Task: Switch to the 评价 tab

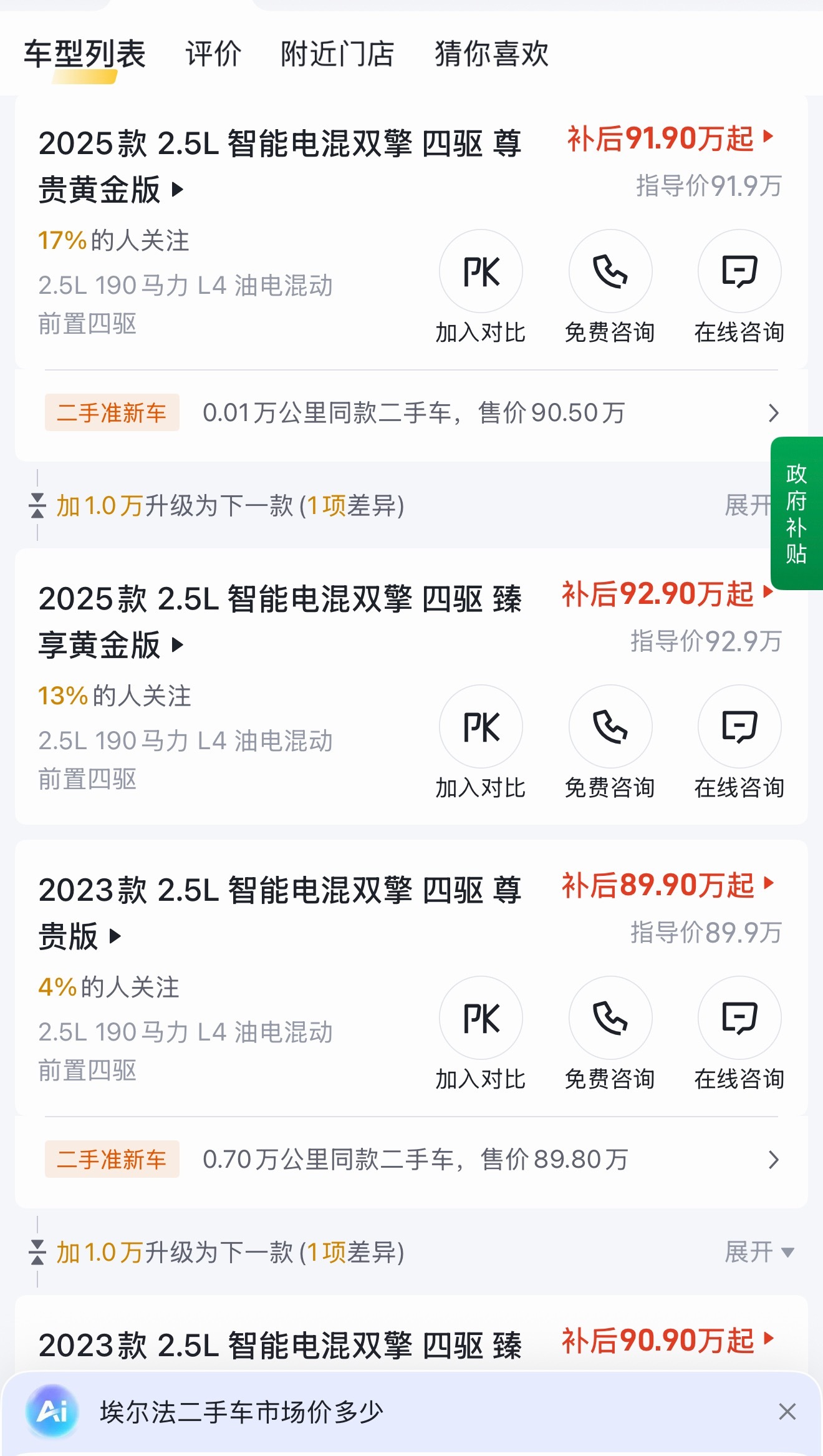Action: [x=213, y=54]
